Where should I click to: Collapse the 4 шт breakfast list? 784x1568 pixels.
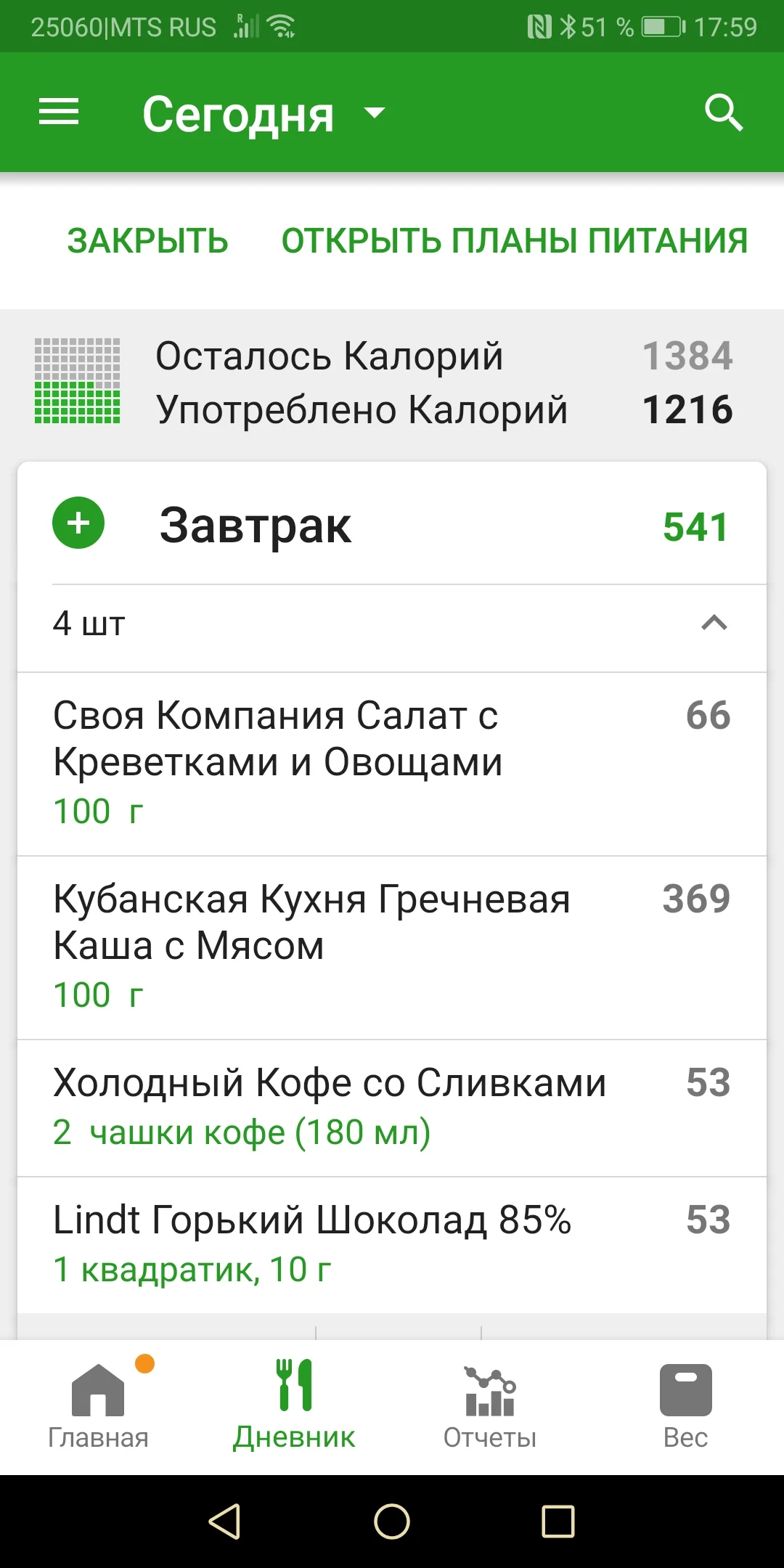click(714, 624)
